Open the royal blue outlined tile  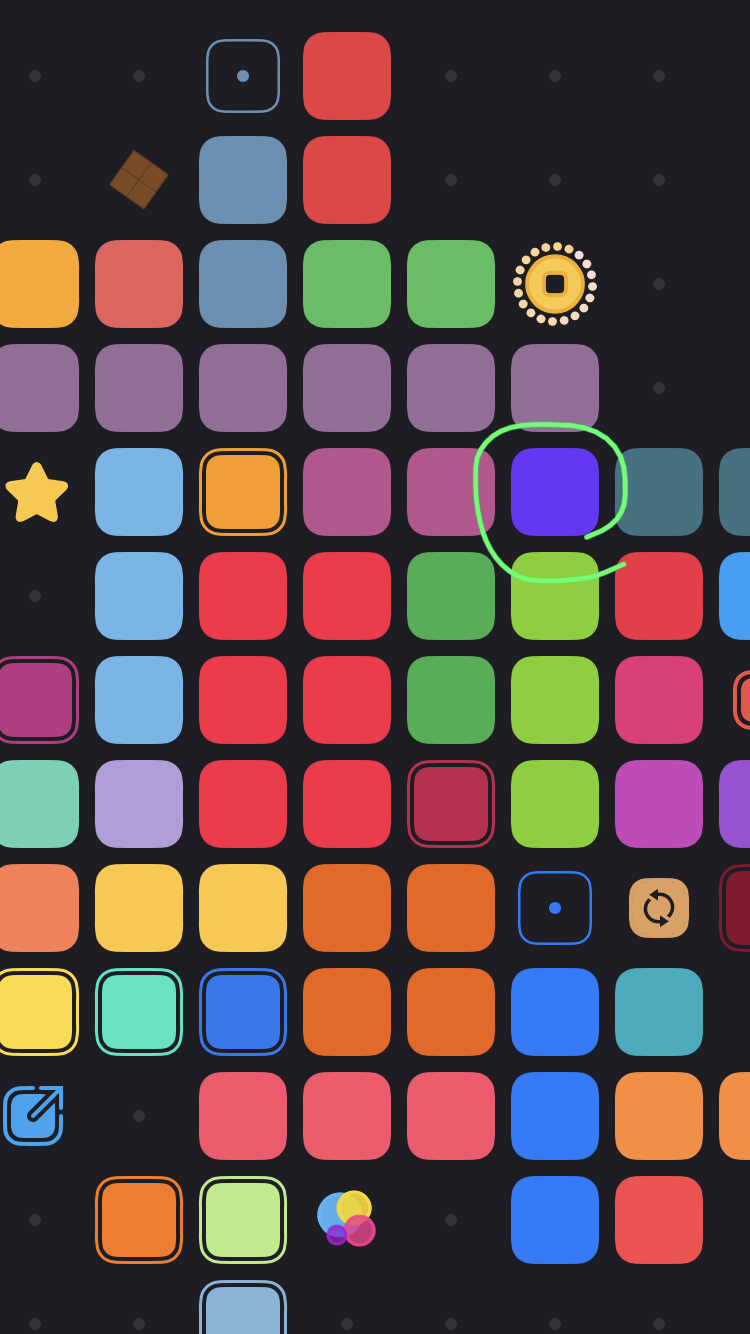(x=243, y=1012)
